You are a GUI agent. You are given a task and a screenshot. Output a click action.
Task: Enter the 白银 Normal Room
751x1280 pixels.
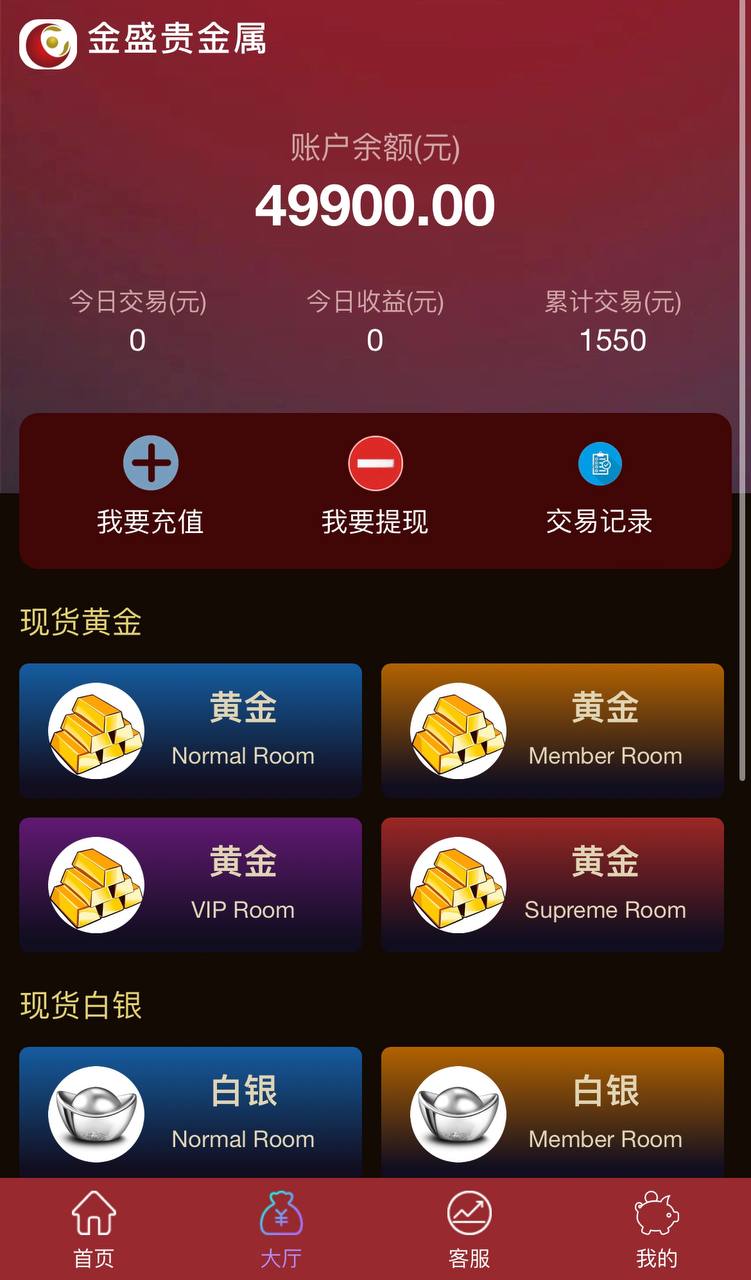tap(190, 1112)
